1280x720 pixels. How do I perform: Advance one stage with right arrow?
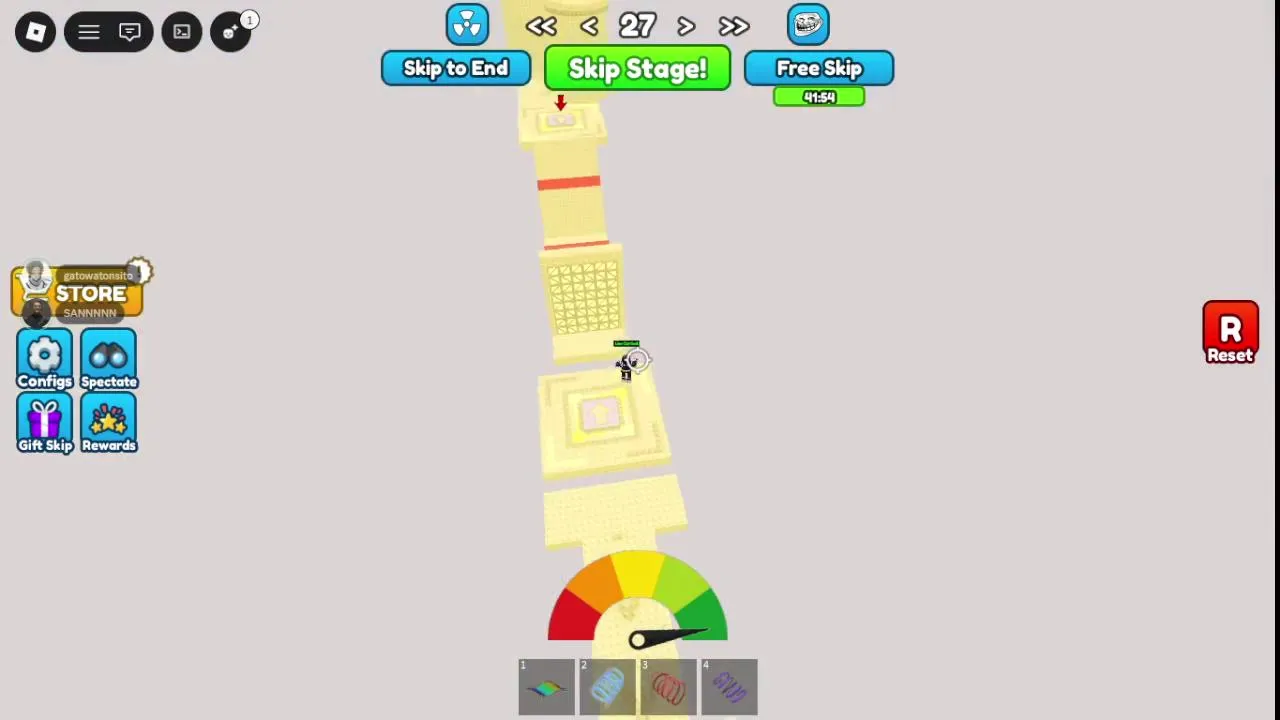tap(686, 26)
